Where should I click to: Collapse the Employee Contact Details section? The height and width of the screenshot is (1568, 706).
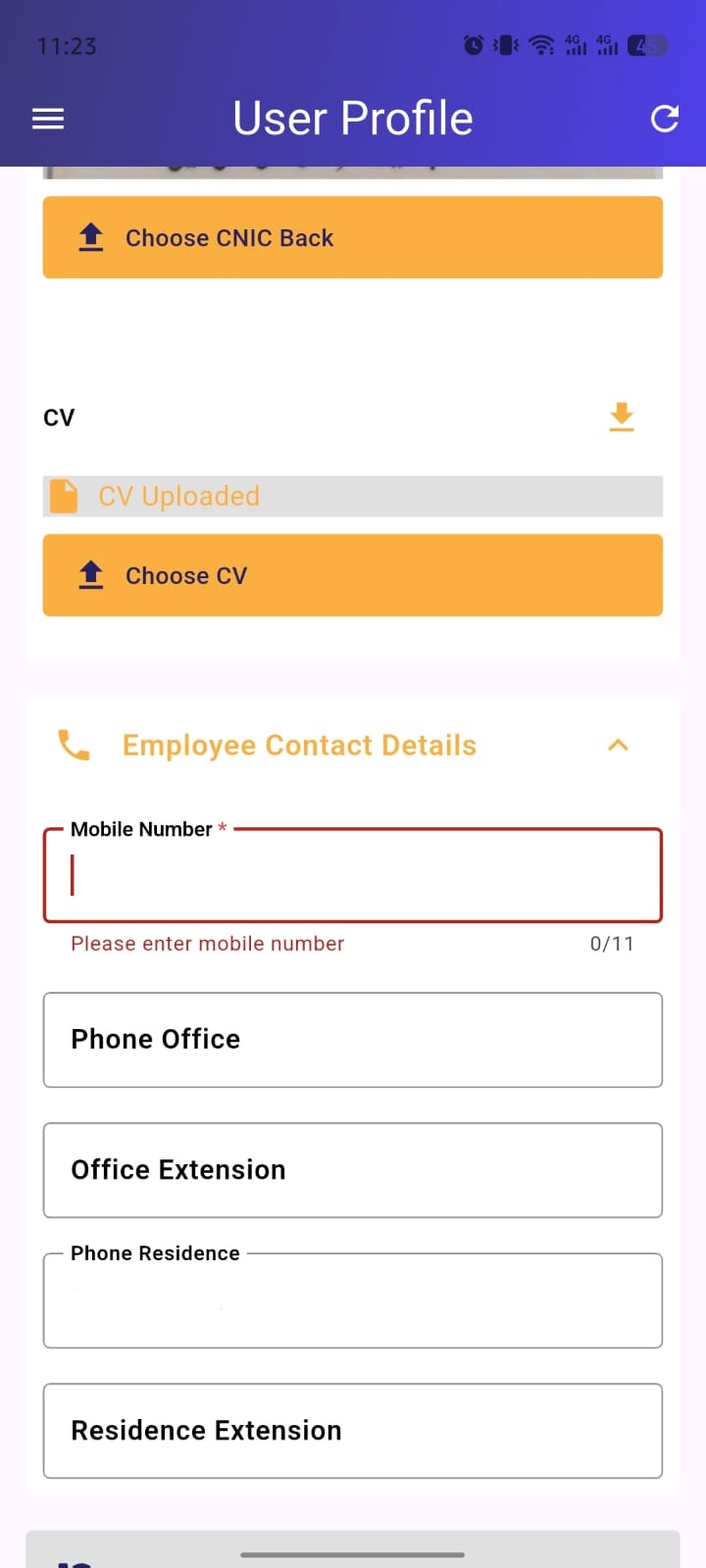point(618,745)
